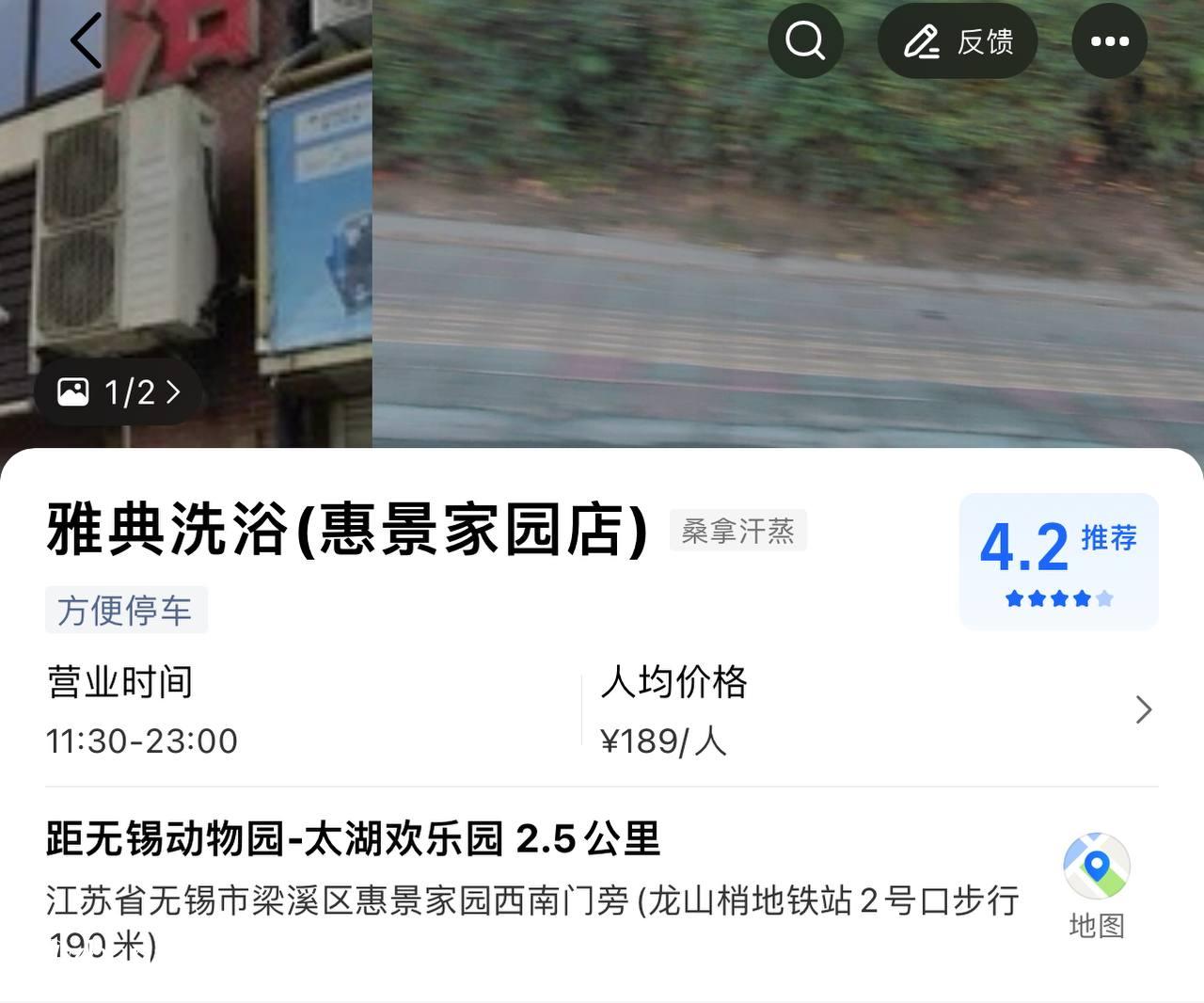Tap the 反馈 feedback button
This screenshot has width=1204, height=1003.
958,41
